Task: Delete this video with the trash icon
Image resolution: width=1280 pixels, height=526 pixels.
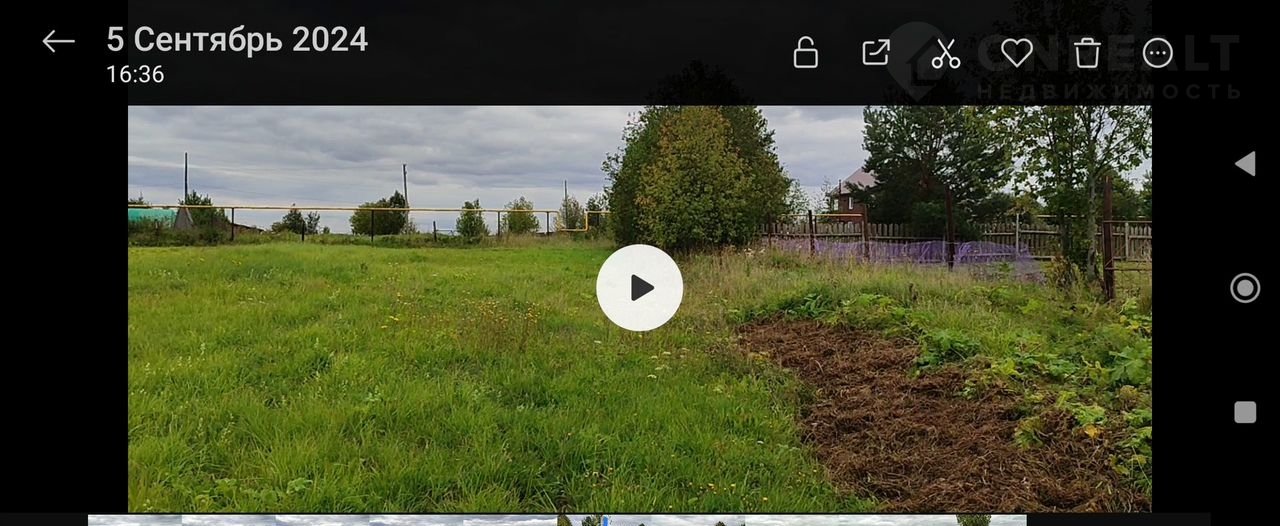Action: (1087, 52)
